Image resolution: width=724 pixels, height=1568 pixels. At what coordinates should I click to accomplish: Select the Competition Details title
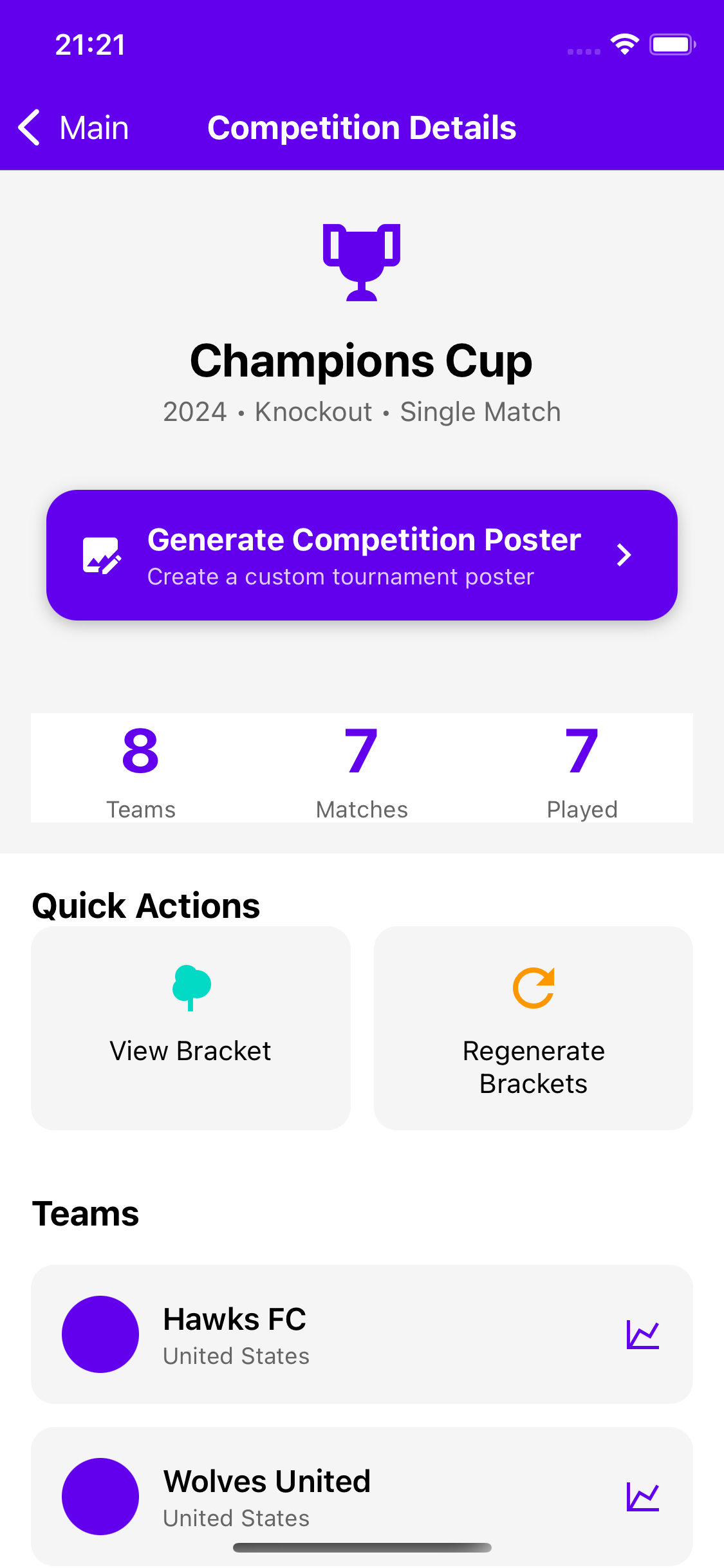click(x=362, y=127)
